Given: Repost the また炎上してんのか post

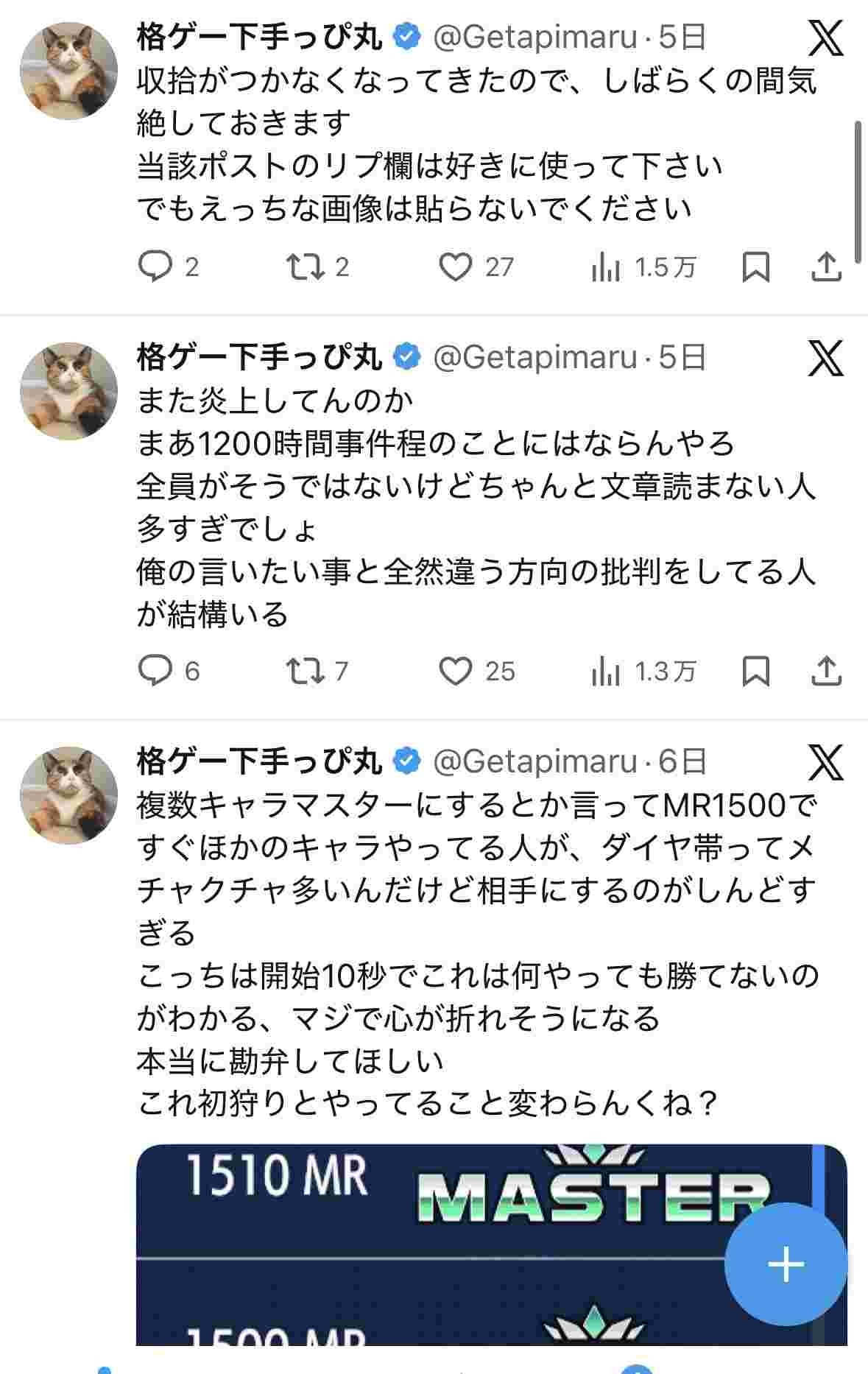Looking at the screenshot, I should [x=305, y=671].
